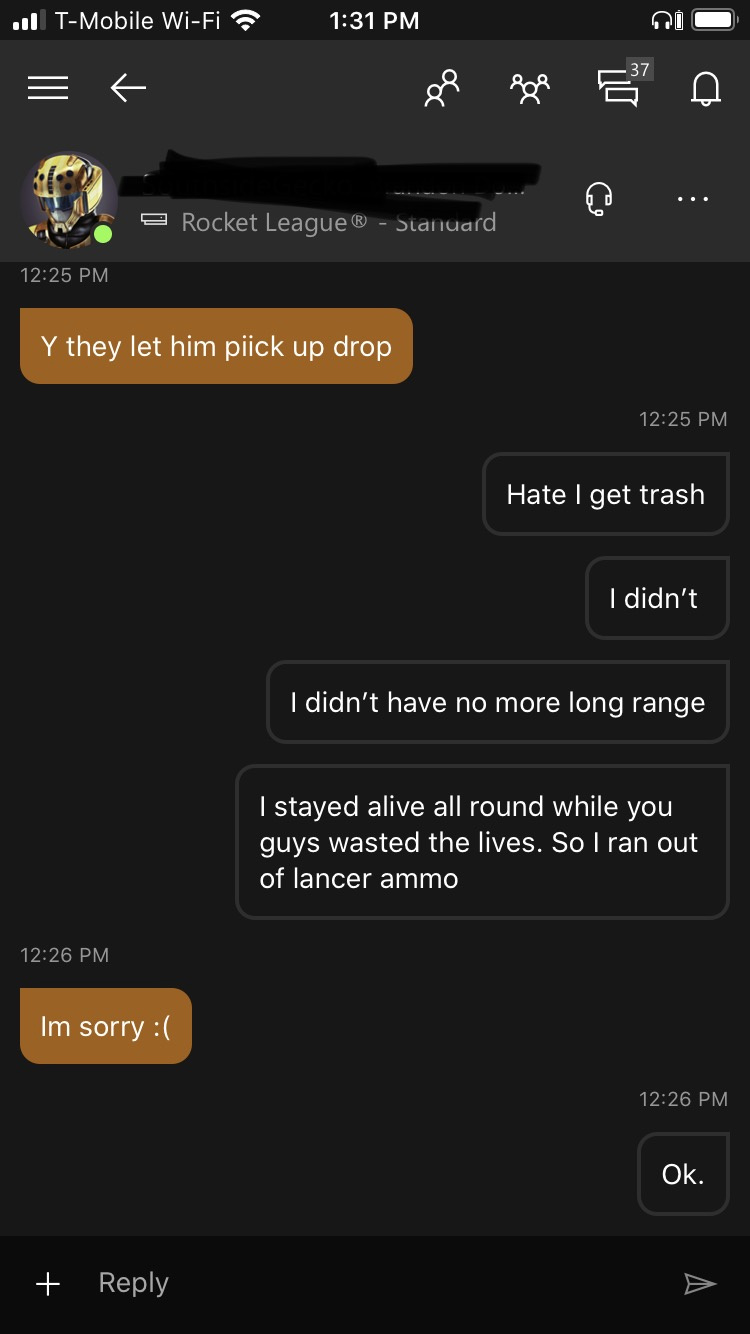The image size is (750, 1334).
Task: Open the notifications bell
Action: (x=706, y=89)
